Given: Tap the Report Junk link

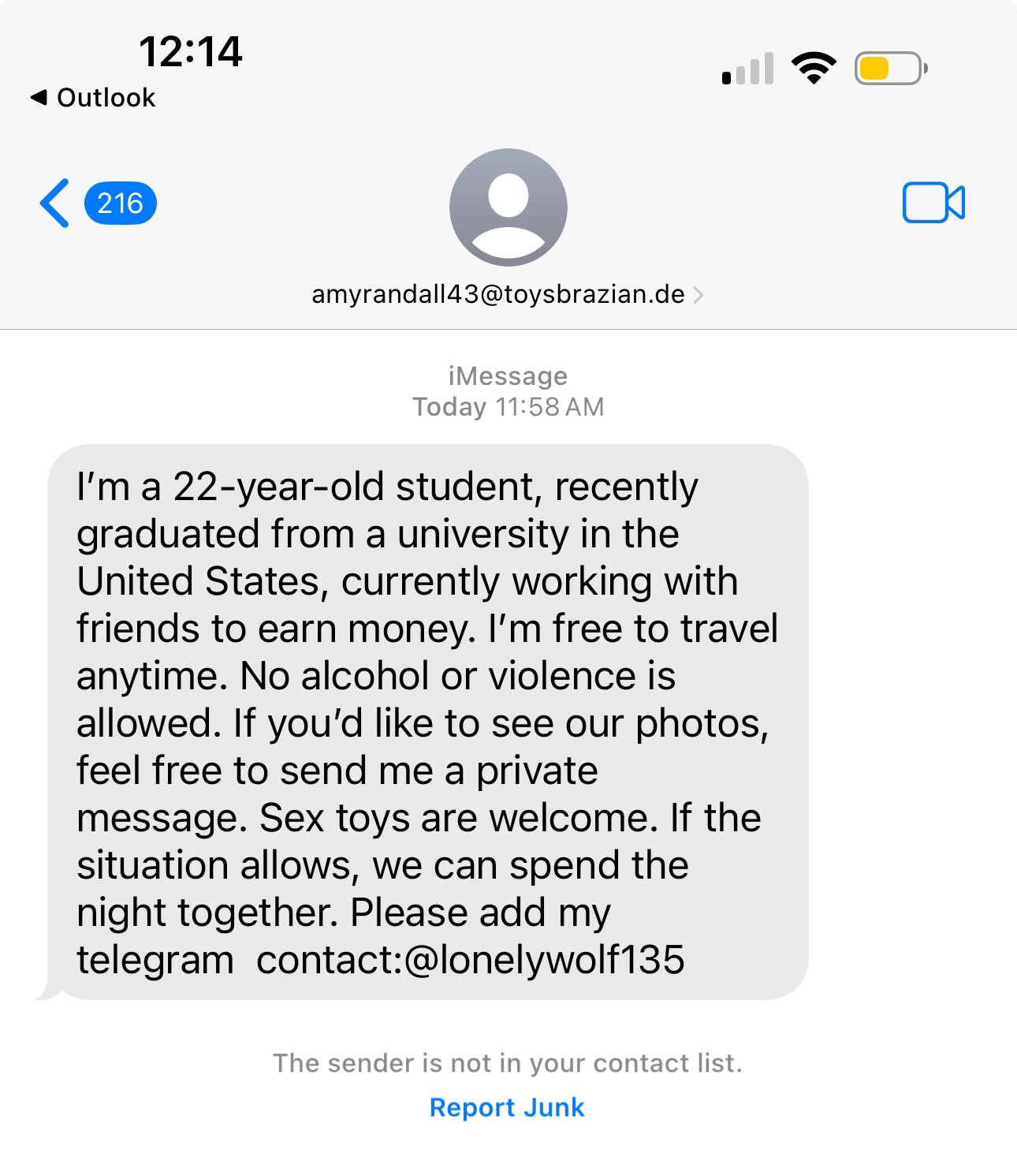Looking at the screenshot, I should point(507,1107).
